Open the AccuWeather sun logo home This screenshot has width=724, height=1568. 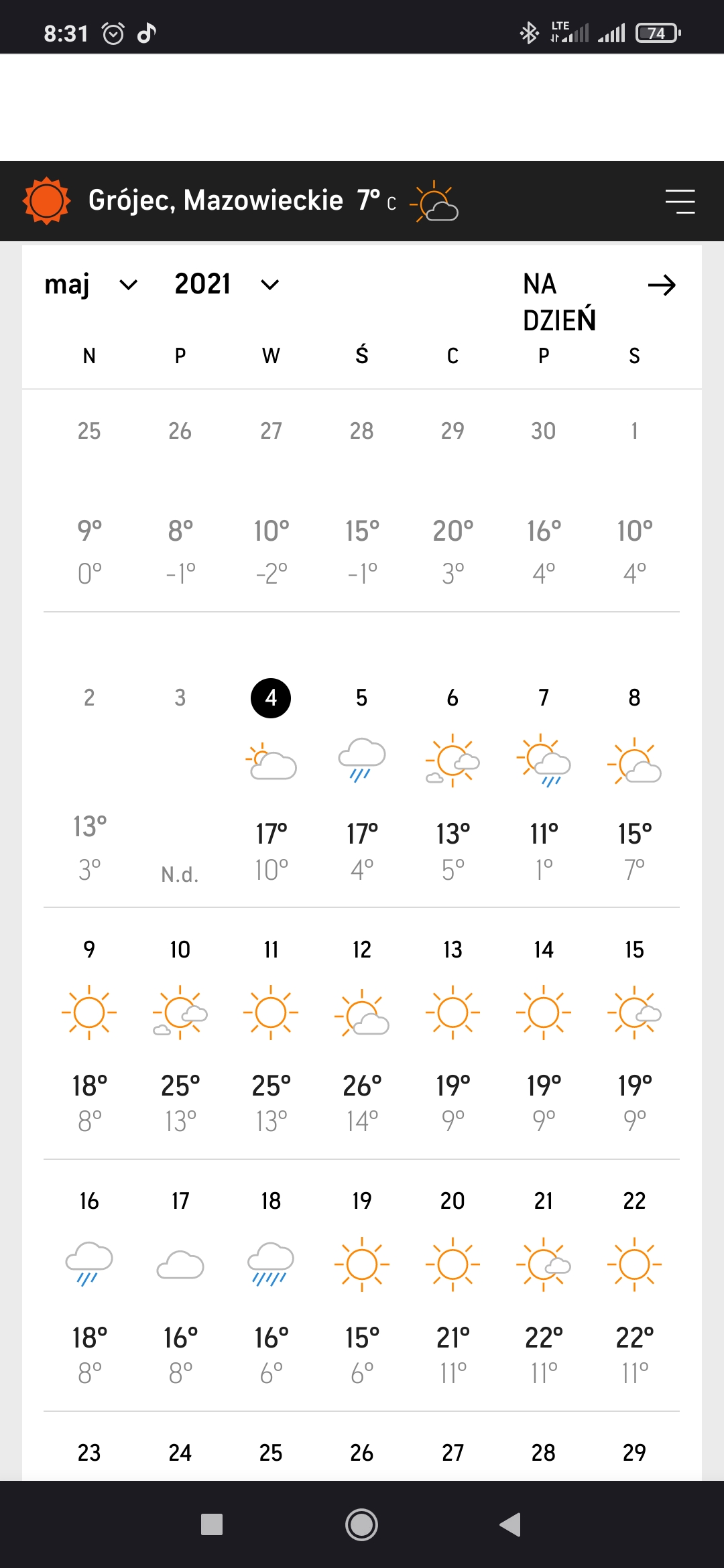46,201
